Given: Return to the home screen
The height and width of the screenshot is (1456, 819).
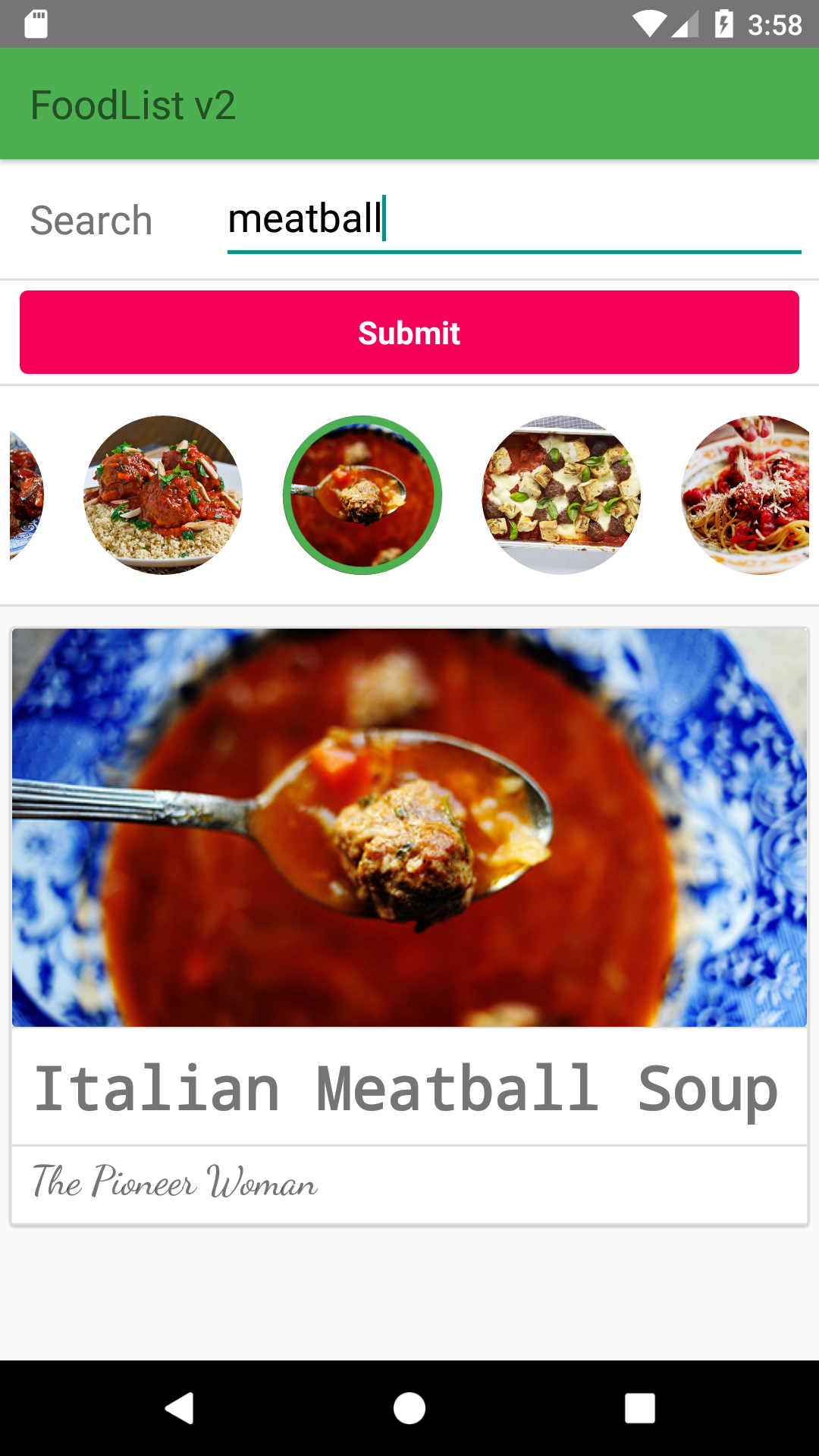Looking at the screenshot, I should pyautogui.click(x=409, y=1408).
